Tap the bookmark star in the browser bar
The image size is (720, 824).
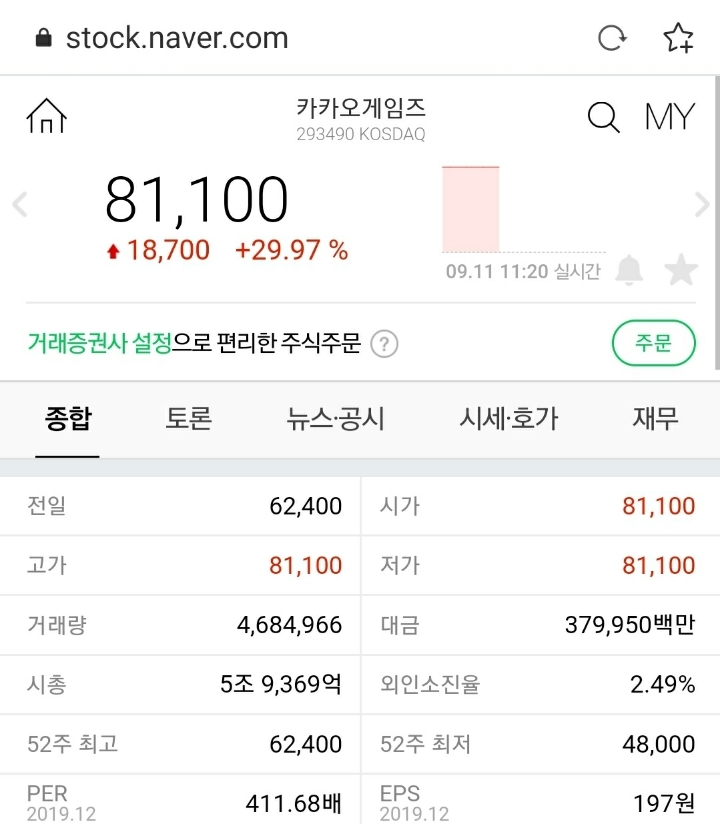pos(679,37)
